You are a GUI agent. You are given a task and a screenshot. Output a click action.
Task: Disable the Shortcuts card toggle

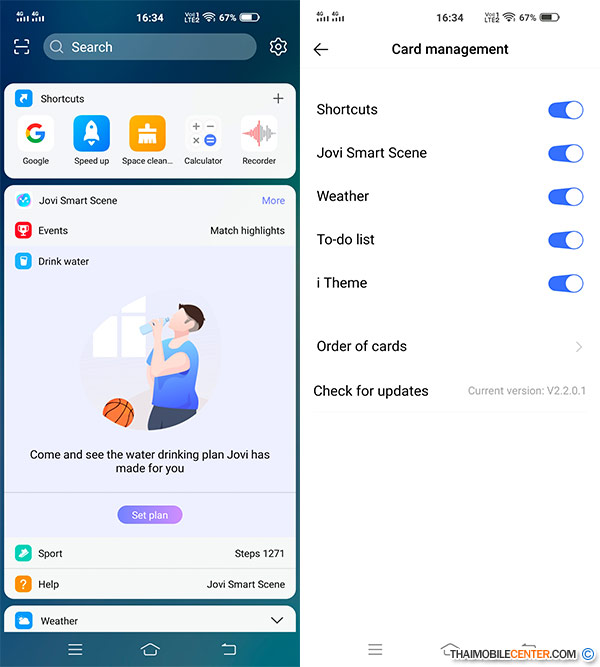click(565, 110)
